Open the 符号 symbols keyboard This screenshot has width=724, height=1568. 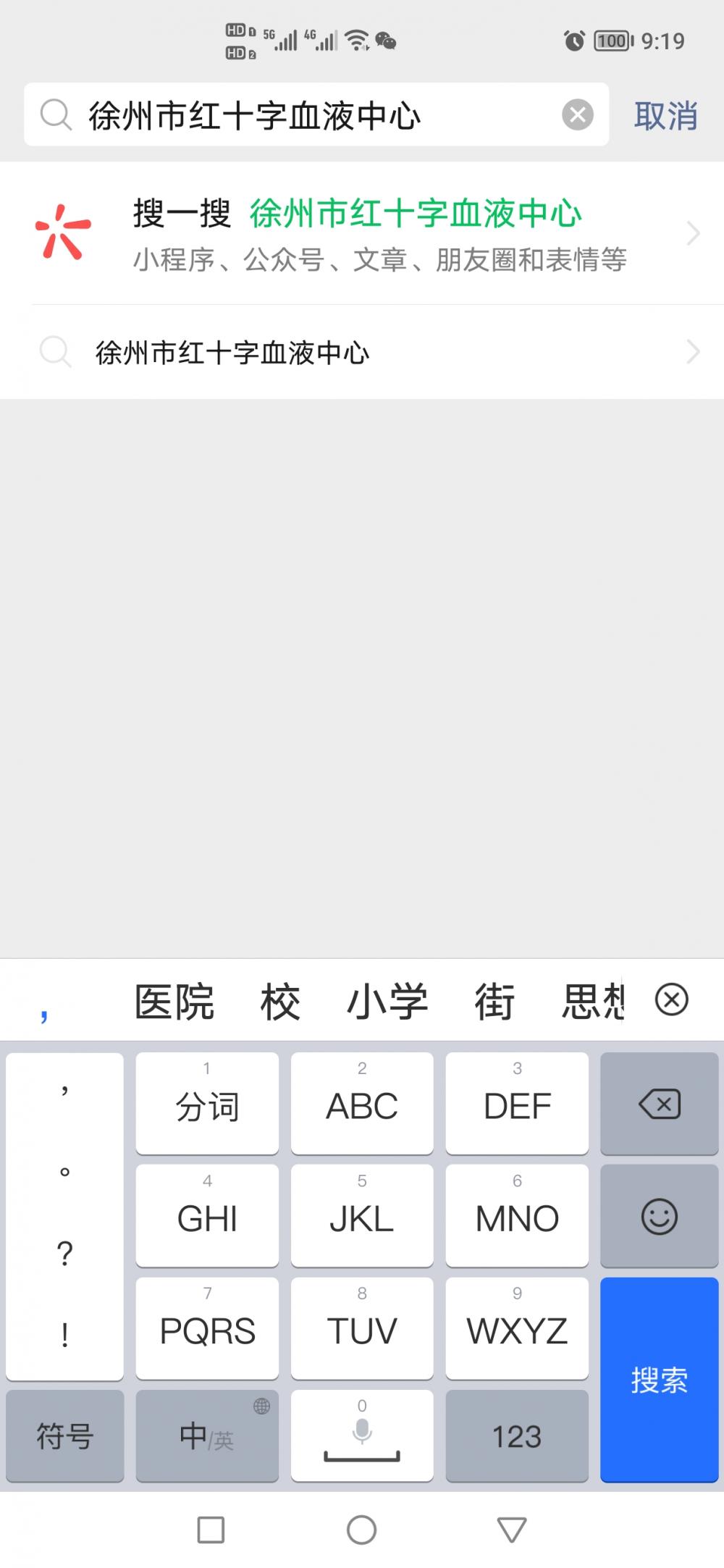pyautogui.click(x=64, y=1436)
